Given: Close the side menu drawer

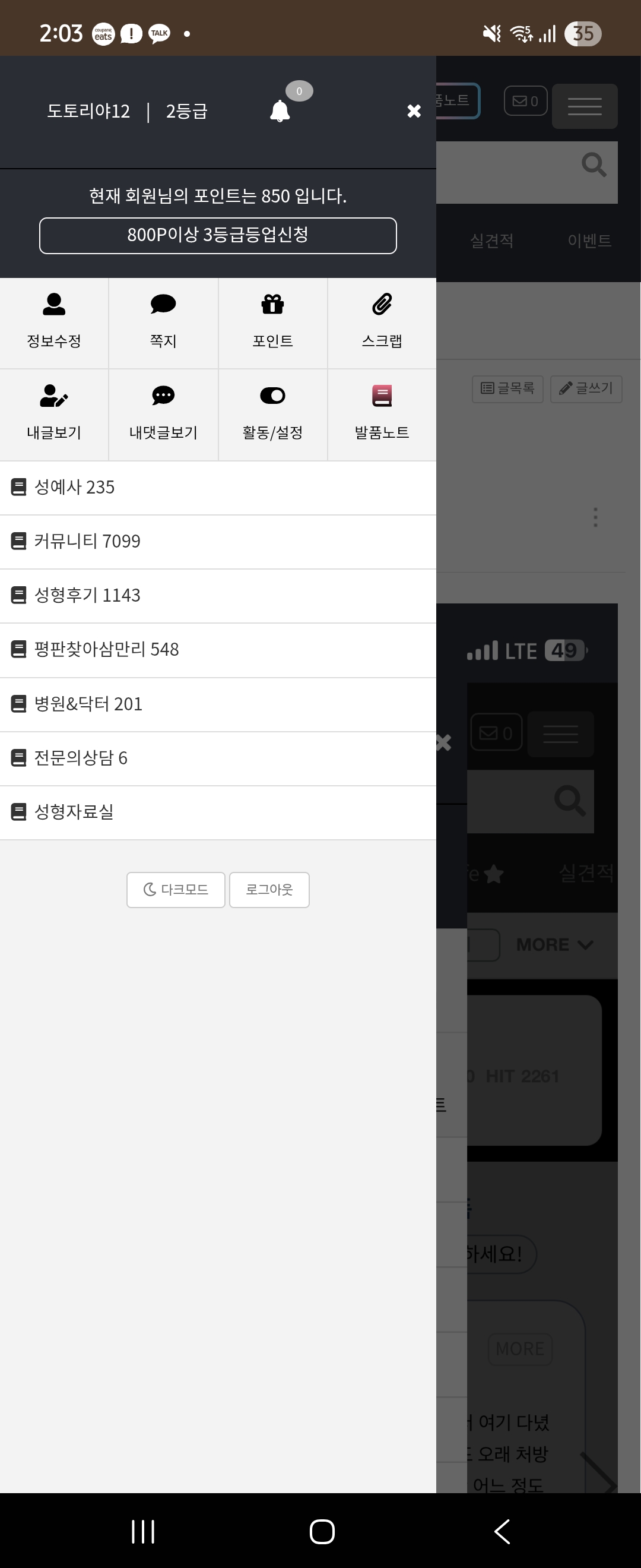Looking at the screenshot, I should pos(414,111).
